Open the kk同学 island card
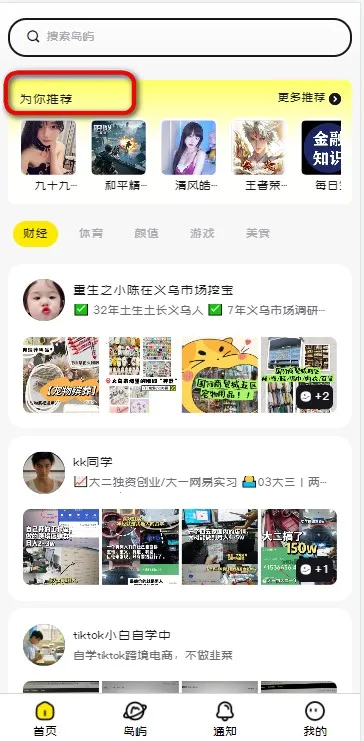 (x=180, y=518)
